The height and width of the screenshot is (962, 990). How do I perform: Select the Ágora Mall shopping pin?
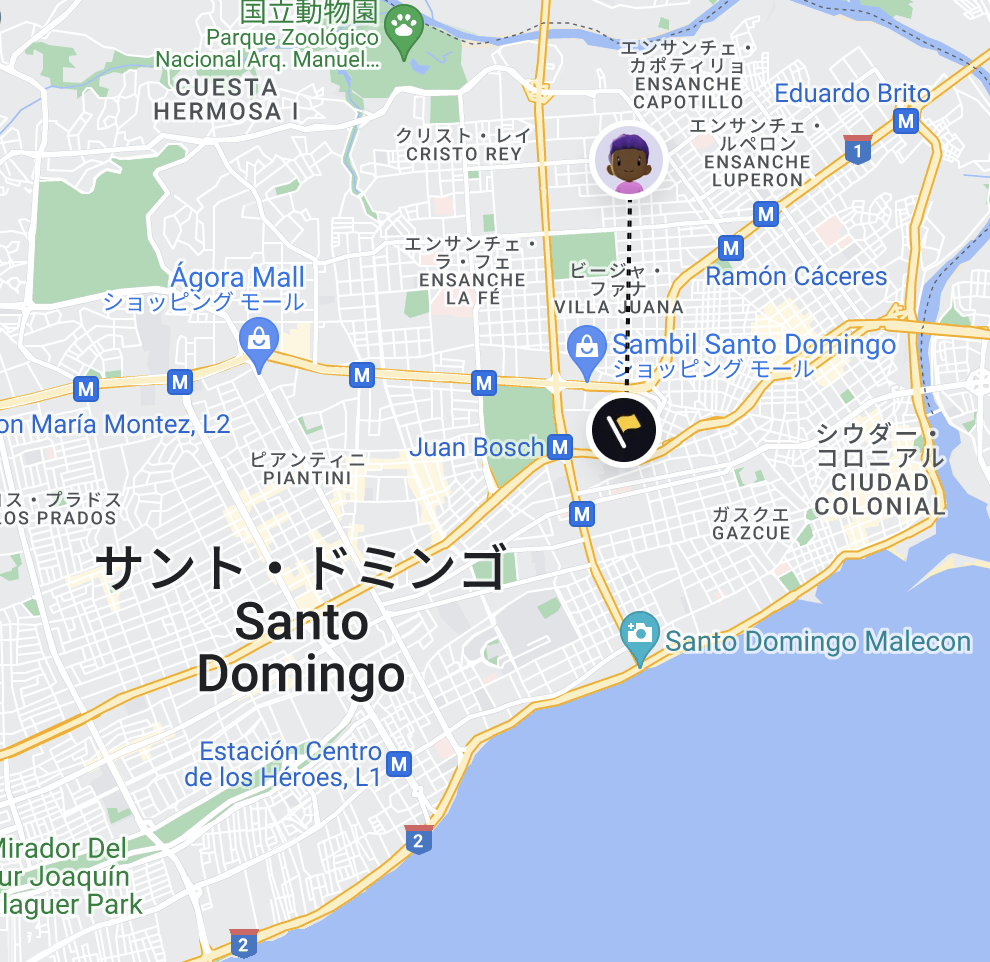259,342
